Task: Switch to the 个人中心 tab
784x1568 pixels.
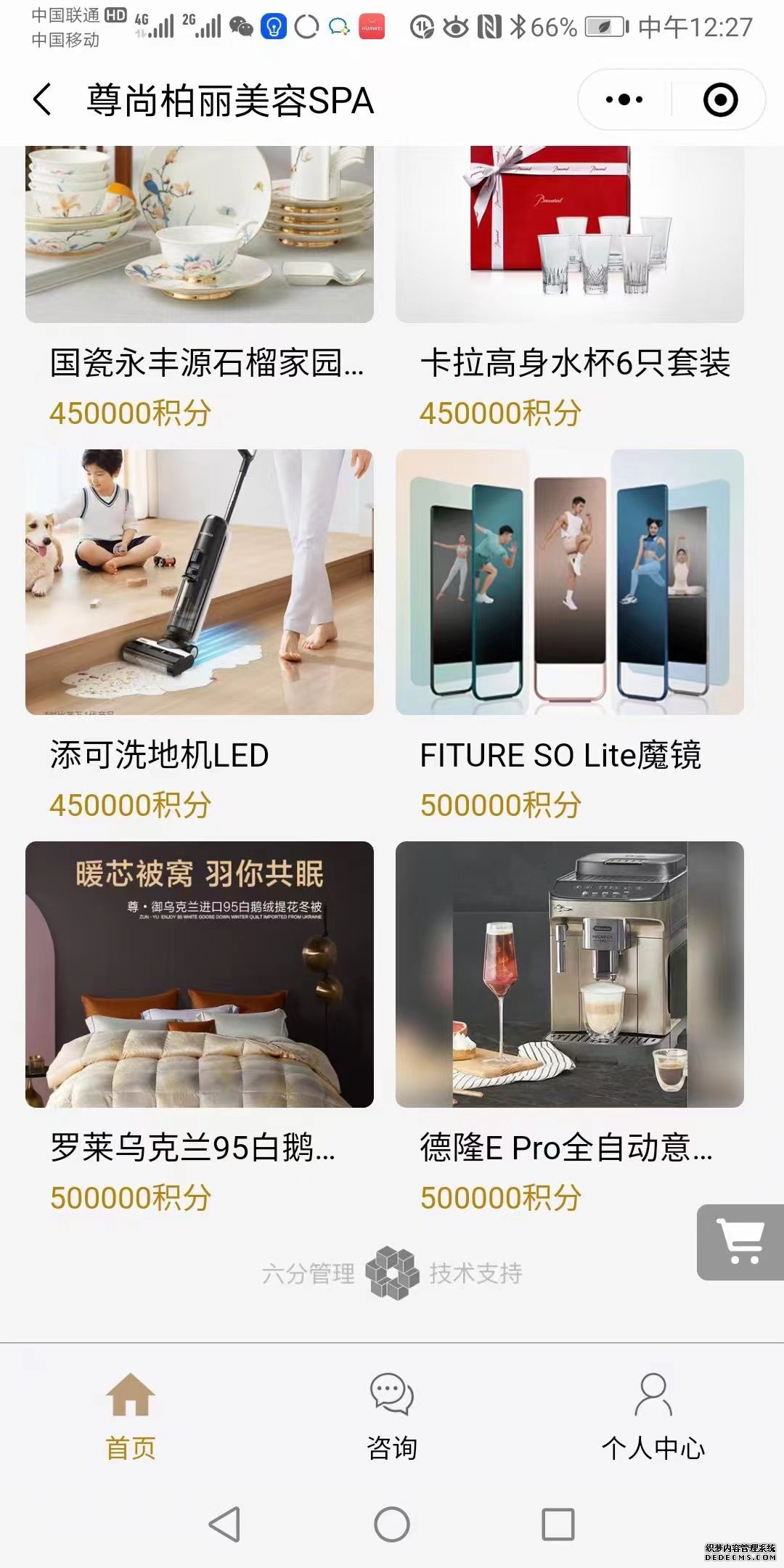Action: [x=653, y=1416]
